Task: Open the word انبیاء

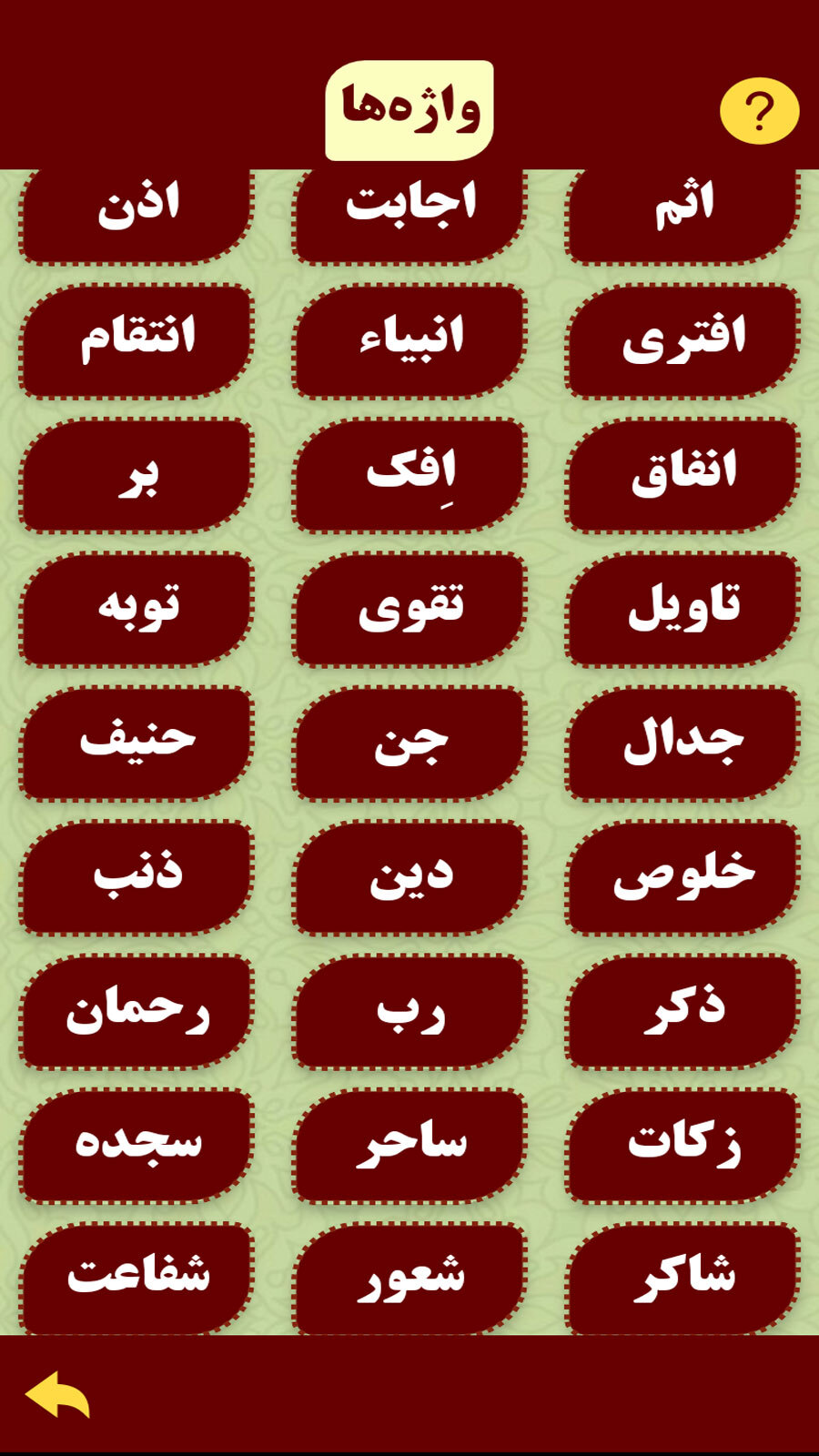Action: (x=409, y=339)
